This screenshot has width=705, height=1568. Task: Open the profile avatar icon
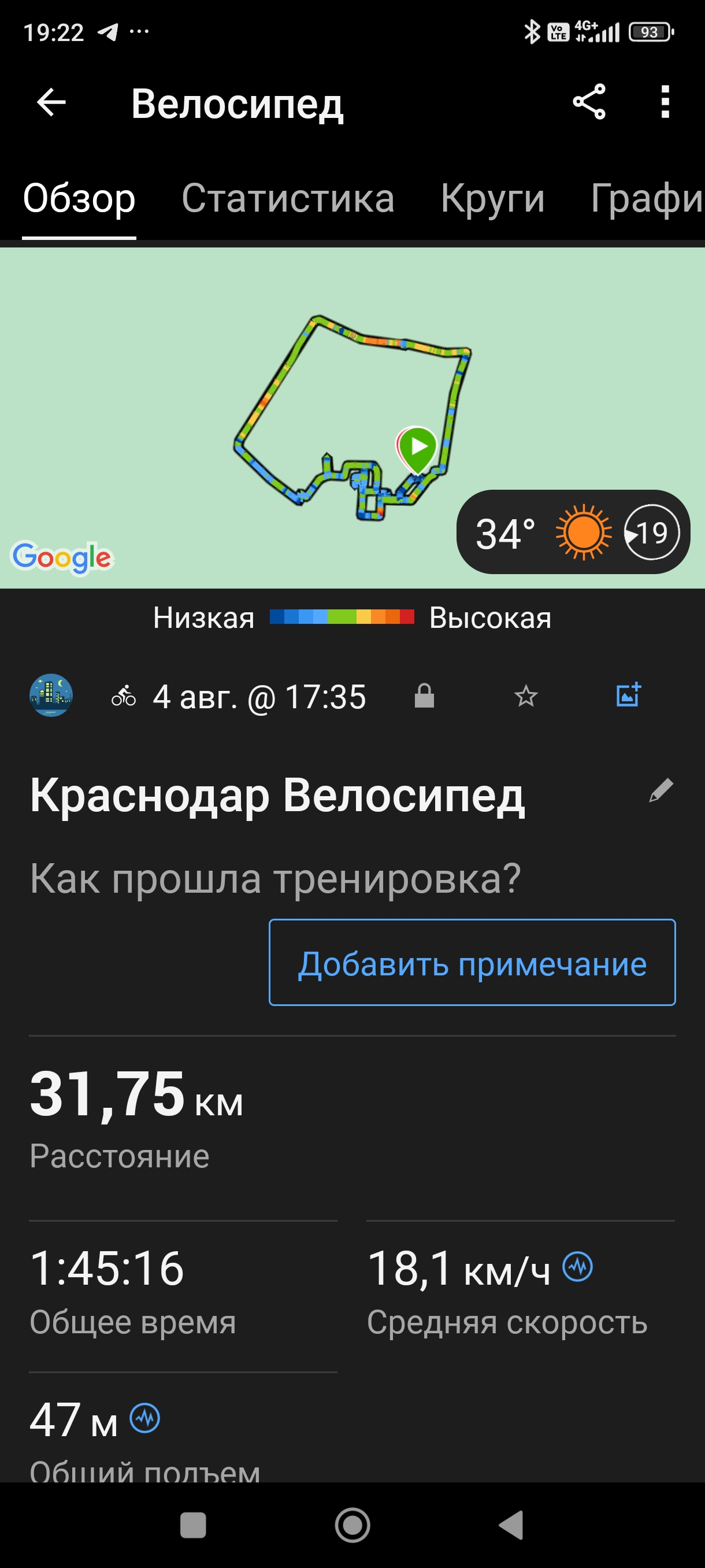click(x=51, y=695)
